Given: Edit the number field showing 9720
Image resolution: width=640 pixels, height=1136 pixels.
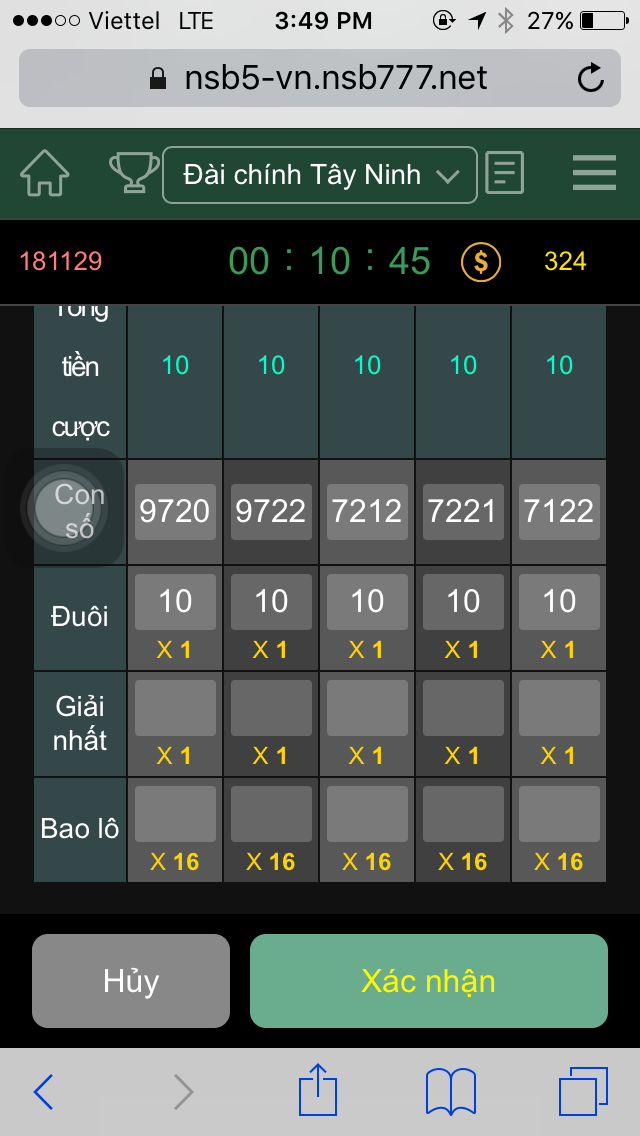Looking at the screenshot, I should (175, 512).
